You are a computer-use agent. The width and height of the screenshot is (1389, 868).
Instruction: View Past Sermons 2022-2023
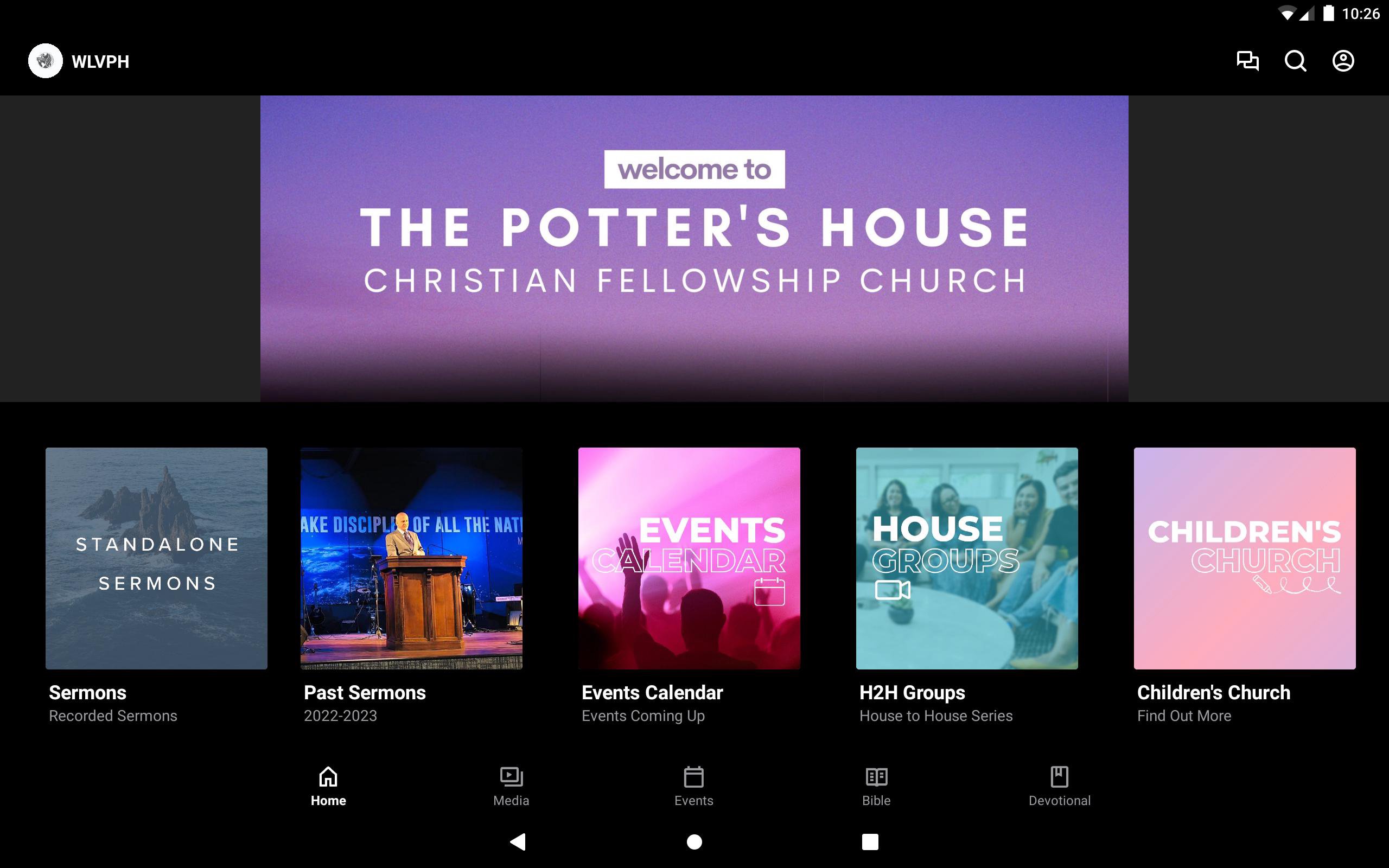click(411, 558)
